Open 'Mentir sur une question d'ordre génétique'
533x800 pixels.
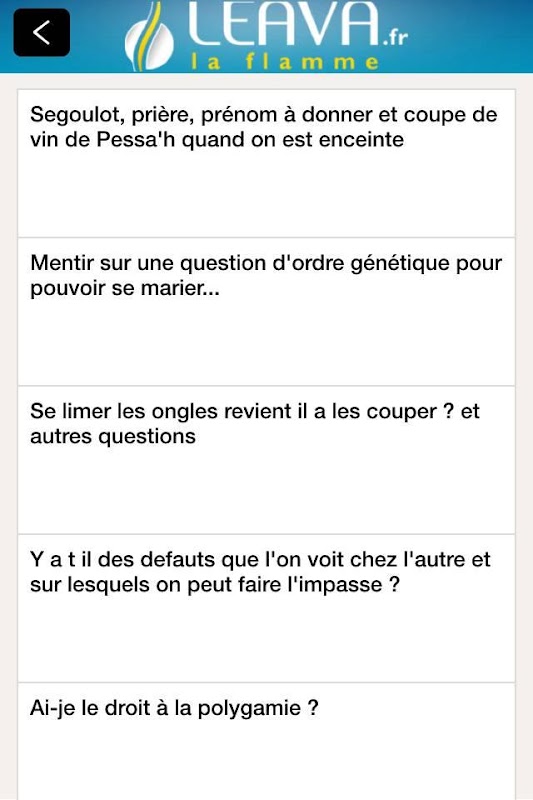[x=266, y=312]
